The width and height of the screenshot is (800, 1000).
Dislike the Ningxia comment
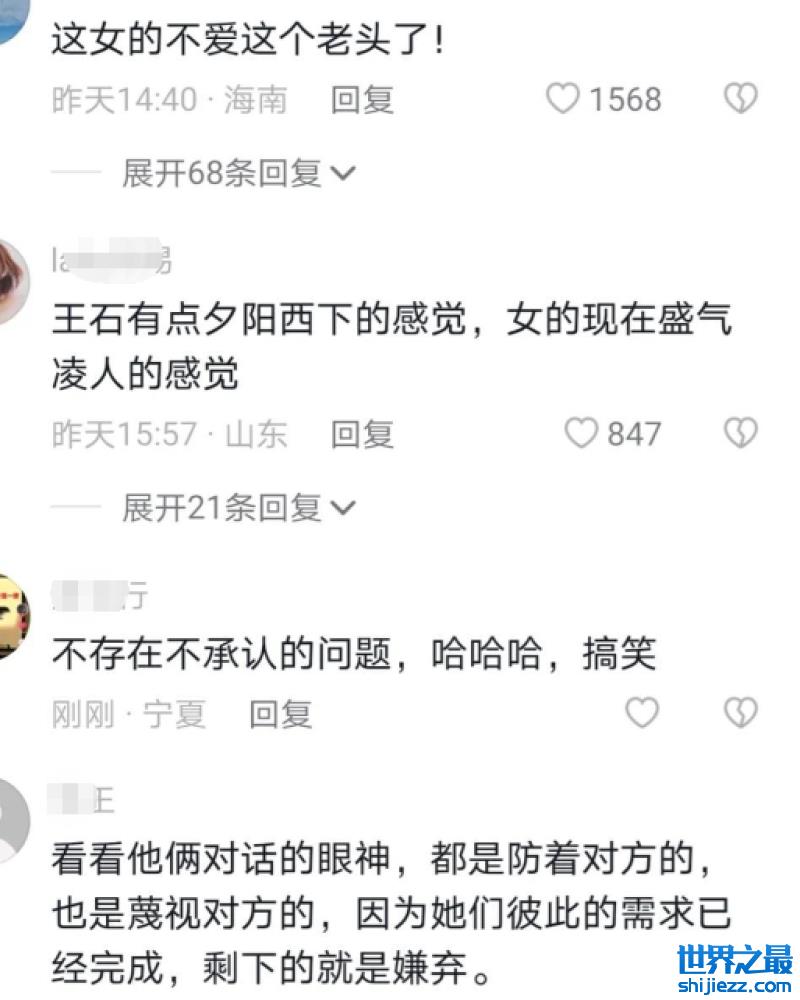(740, 713)
